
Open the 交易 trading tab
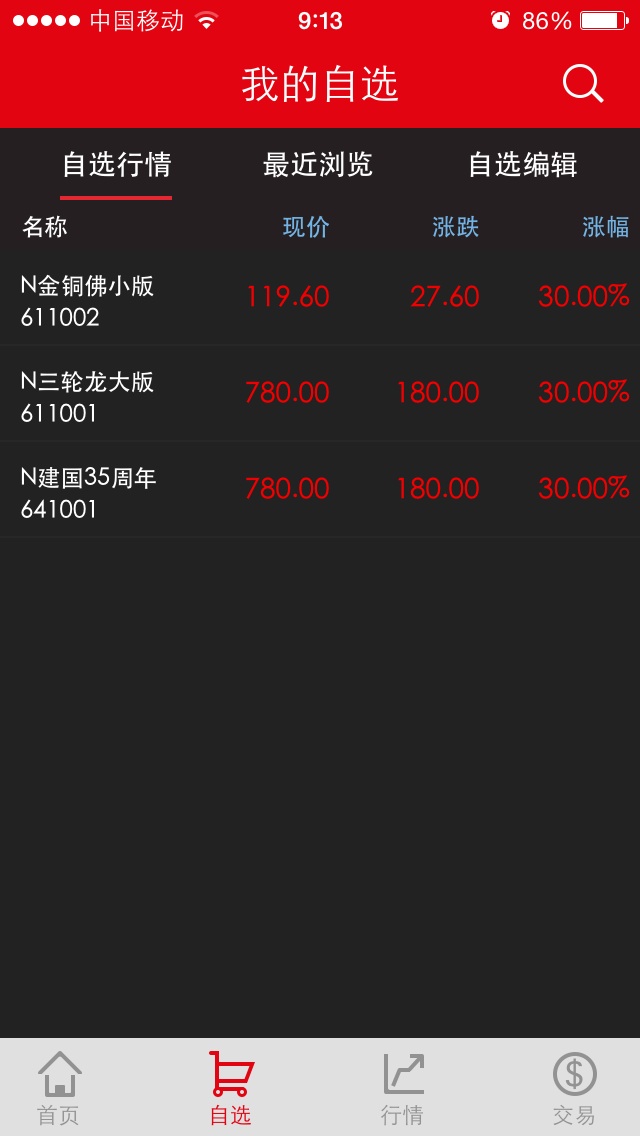tap(574, 1088)
